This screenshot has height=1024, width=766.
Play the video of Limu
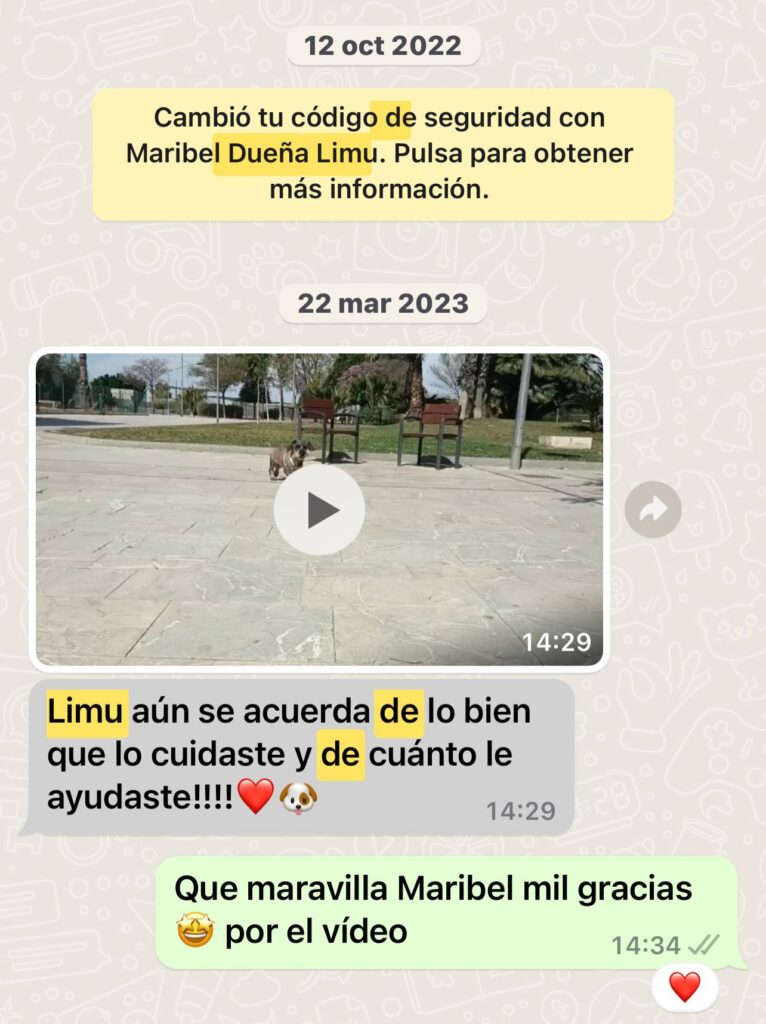tap(319, 509)
